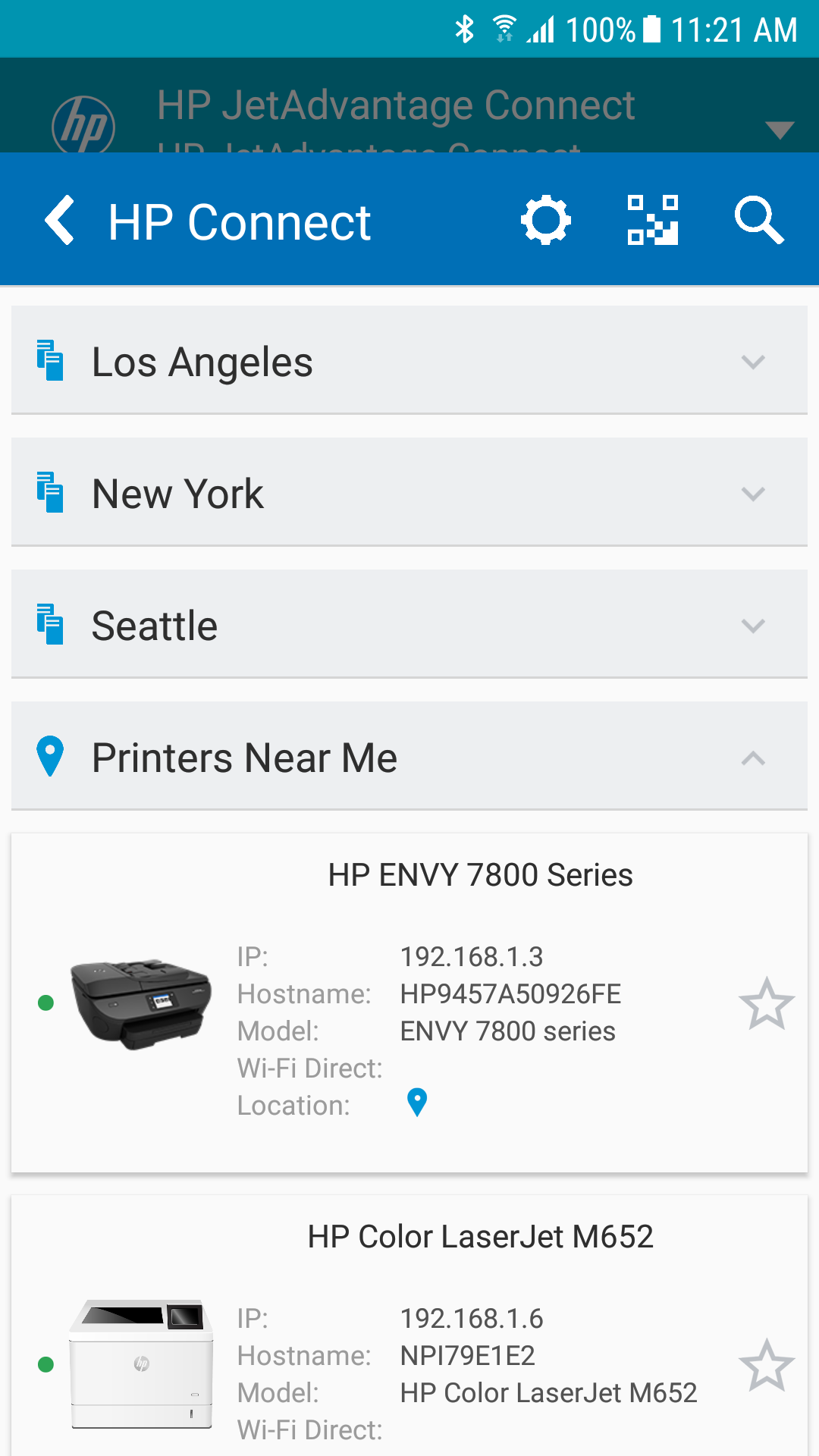Expand the New York group
This screenshot has height=1456, width=819.
click(409, 493)
